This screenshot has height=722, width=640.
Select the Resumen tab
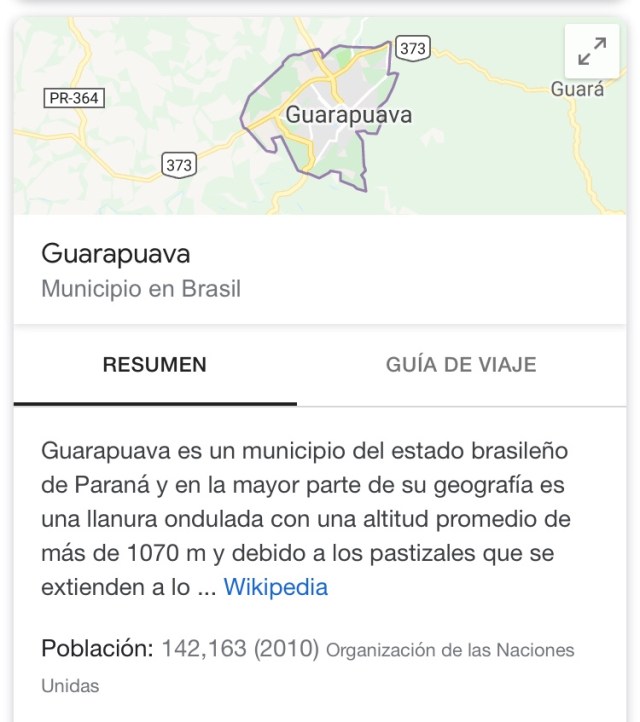pos(155,365)
